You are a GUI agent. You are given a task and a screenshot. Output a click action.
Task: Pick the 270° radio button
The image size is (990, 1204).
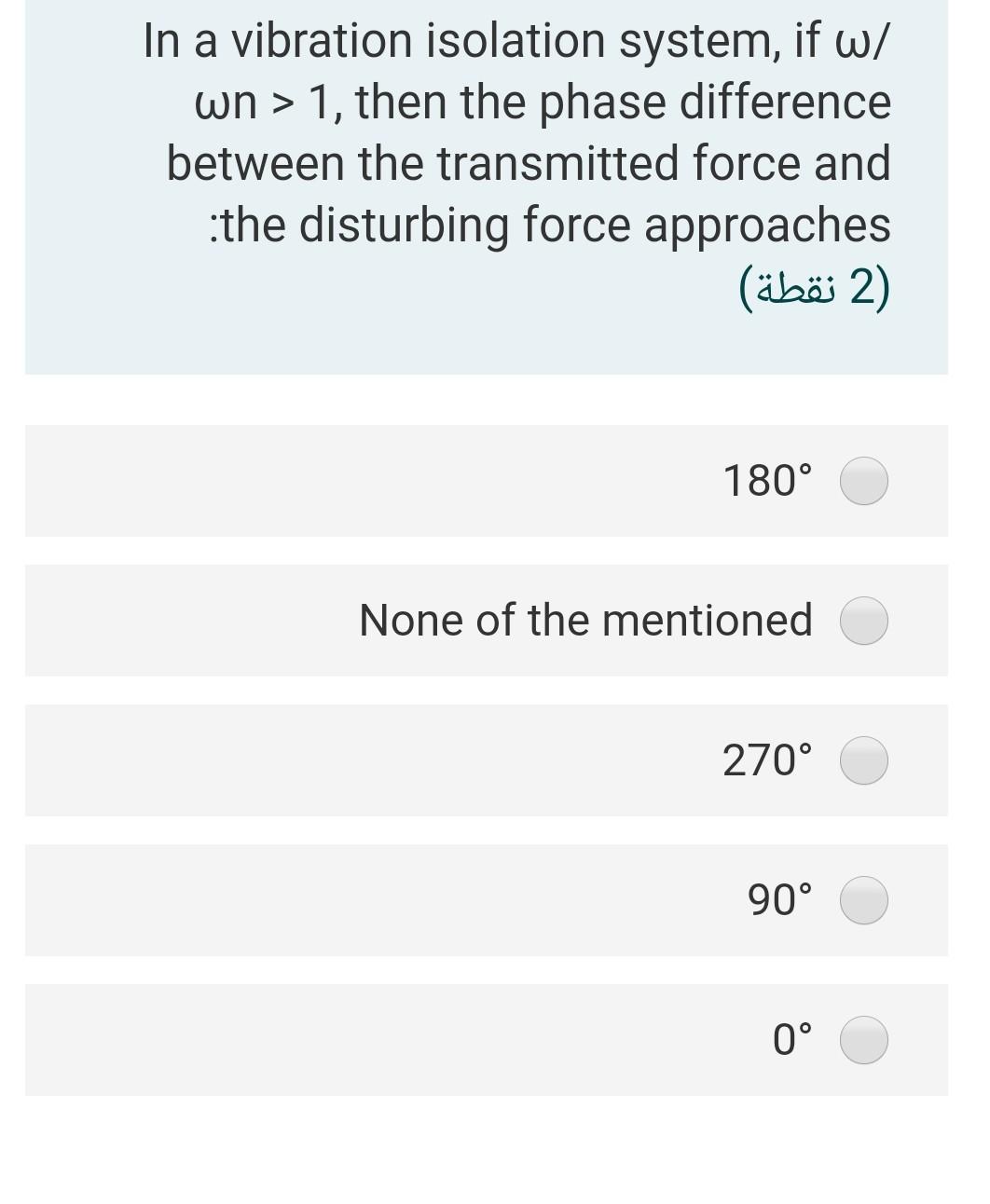click(x=864, y=760)
